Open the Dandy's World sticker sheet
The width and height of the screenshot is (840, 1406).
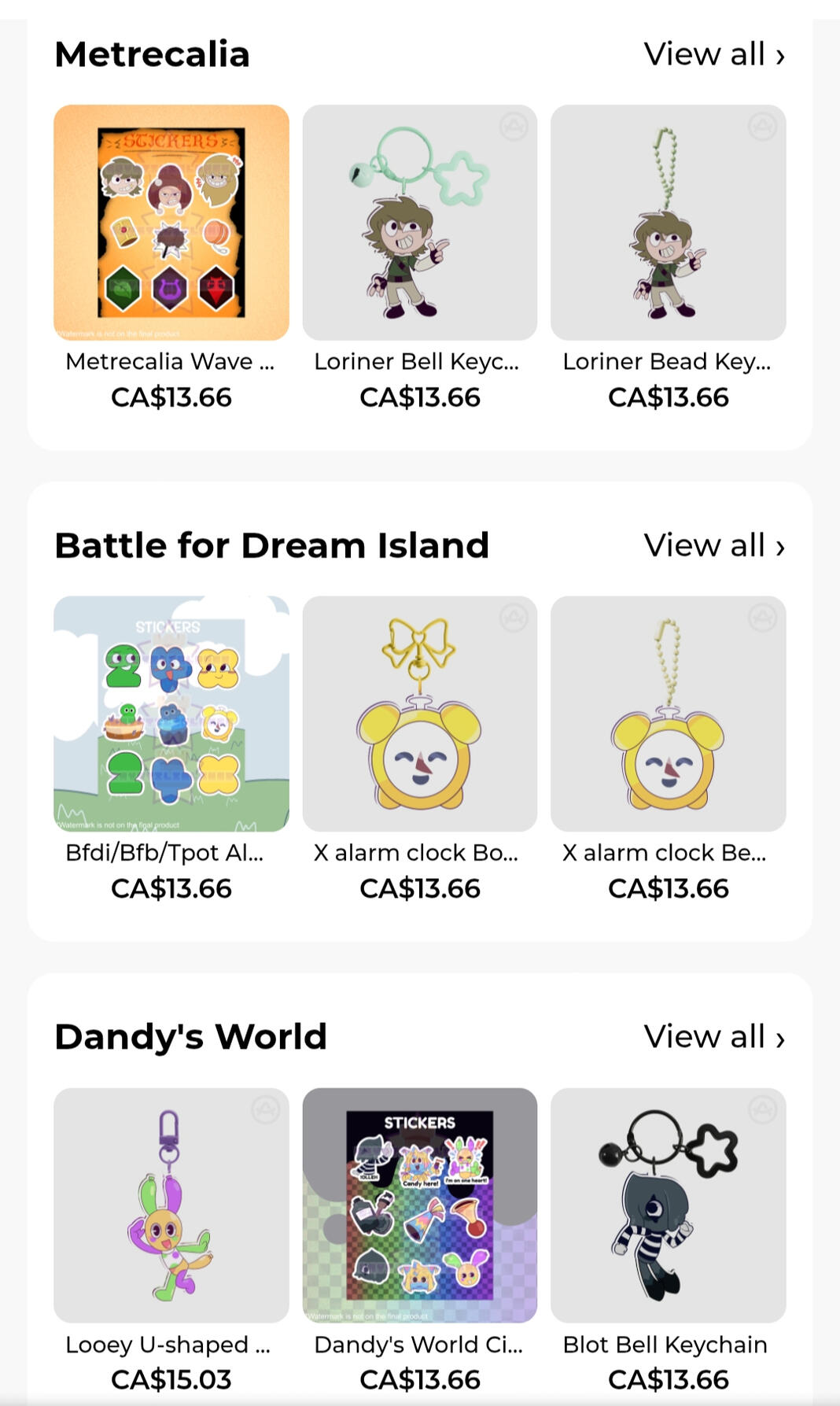click(420, 1205)
